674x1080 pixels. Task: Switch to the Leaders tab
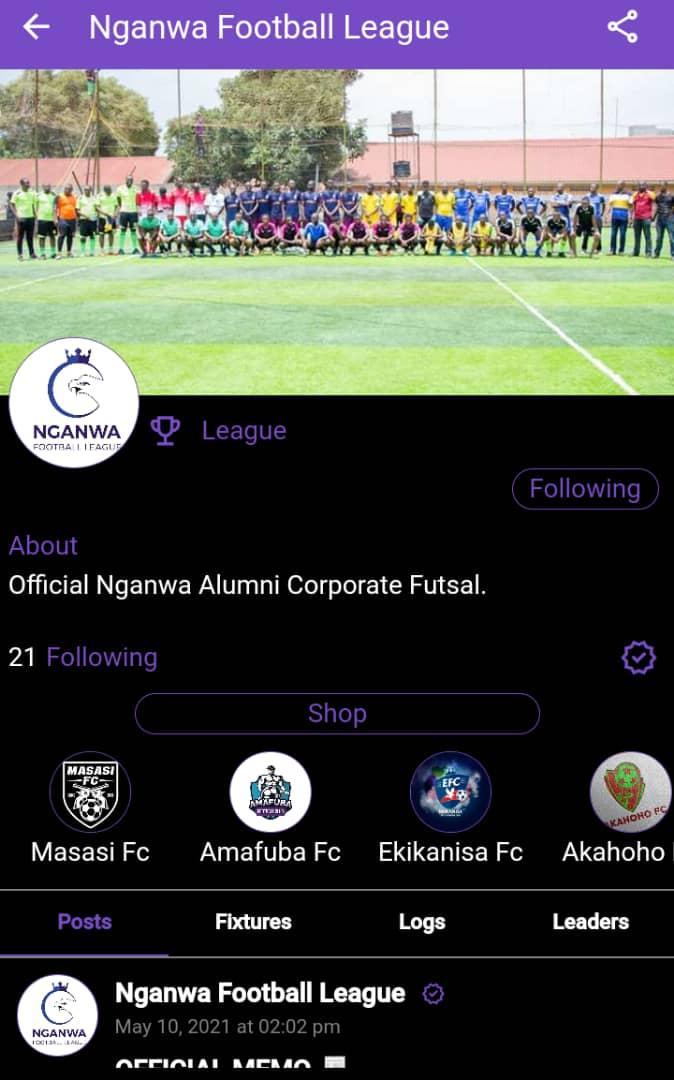[590, 922]
